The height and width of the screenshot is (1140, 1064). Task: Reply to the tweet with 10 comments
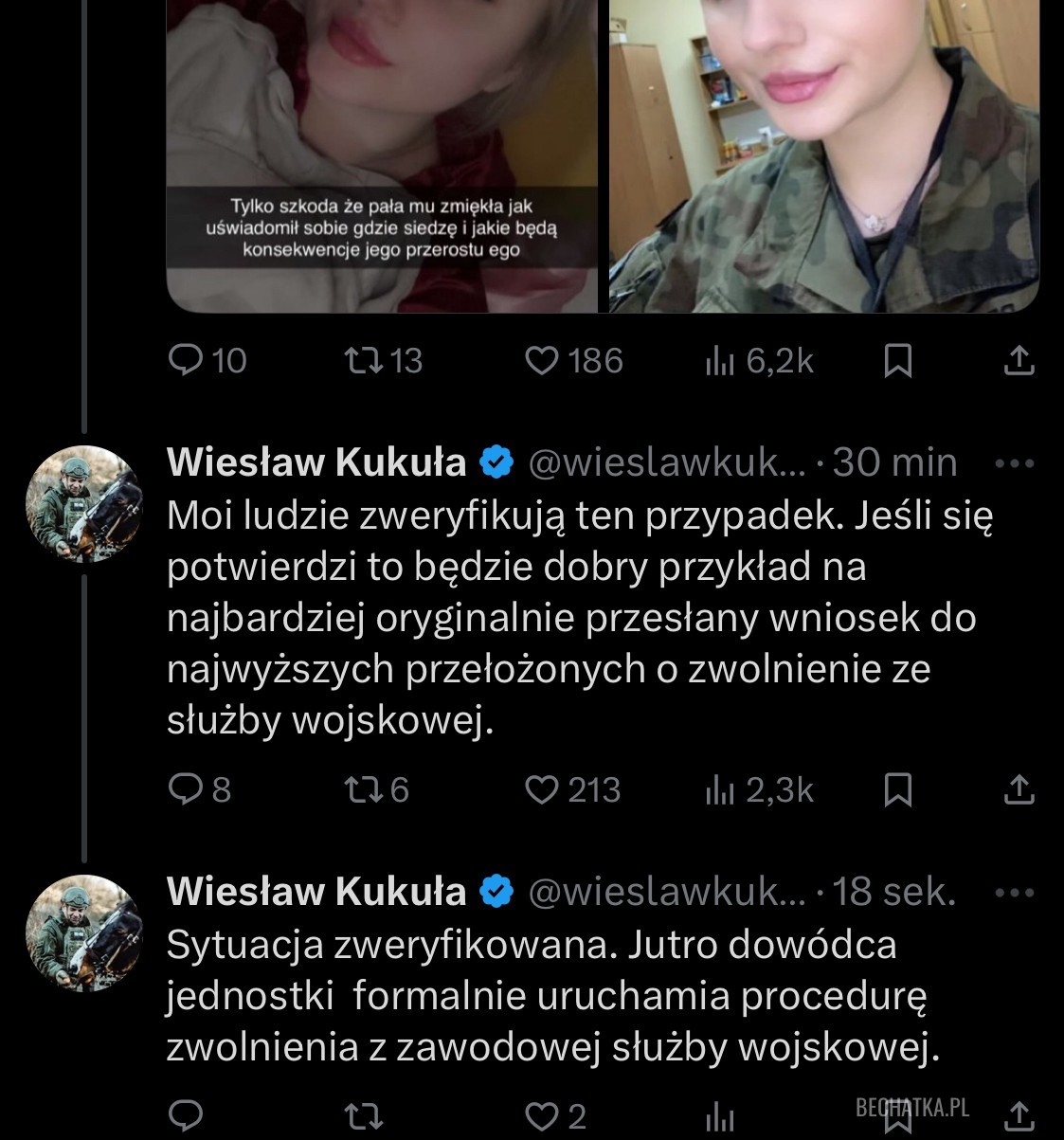tap(186, 361)
